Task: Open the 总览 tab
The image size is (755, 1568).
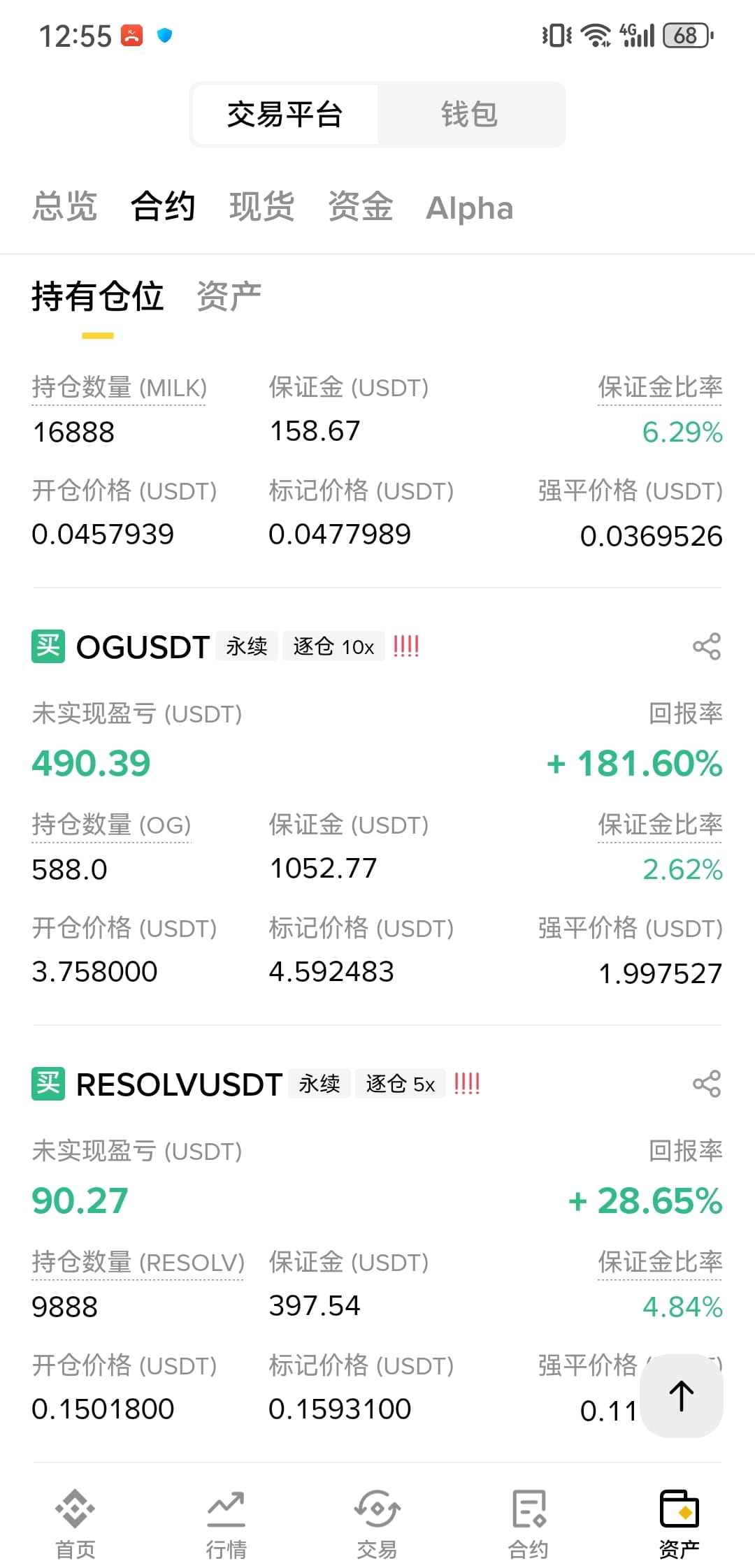Action: [x=64, y=207]
